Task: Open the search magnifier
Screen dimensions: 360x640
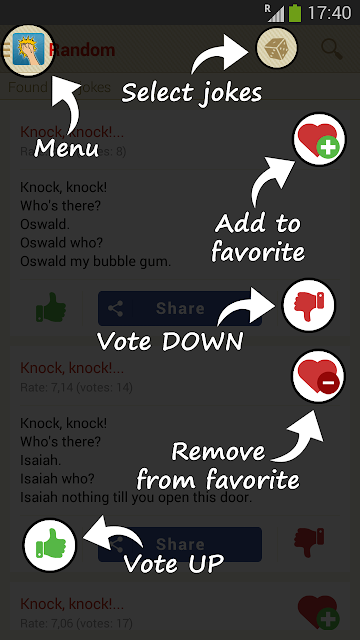Action: pos(332,49)
